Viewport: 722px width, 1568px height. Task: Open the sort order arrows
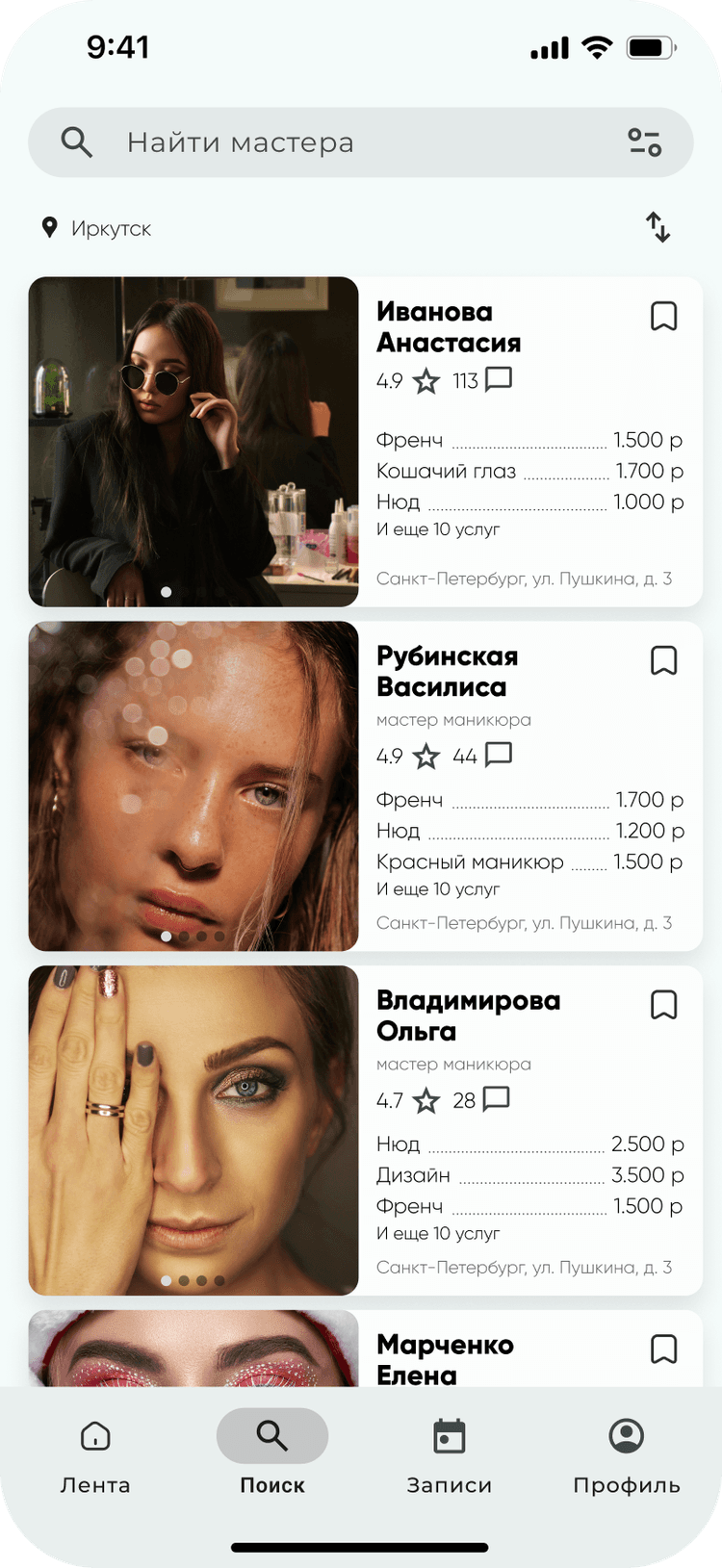[658, 227]
